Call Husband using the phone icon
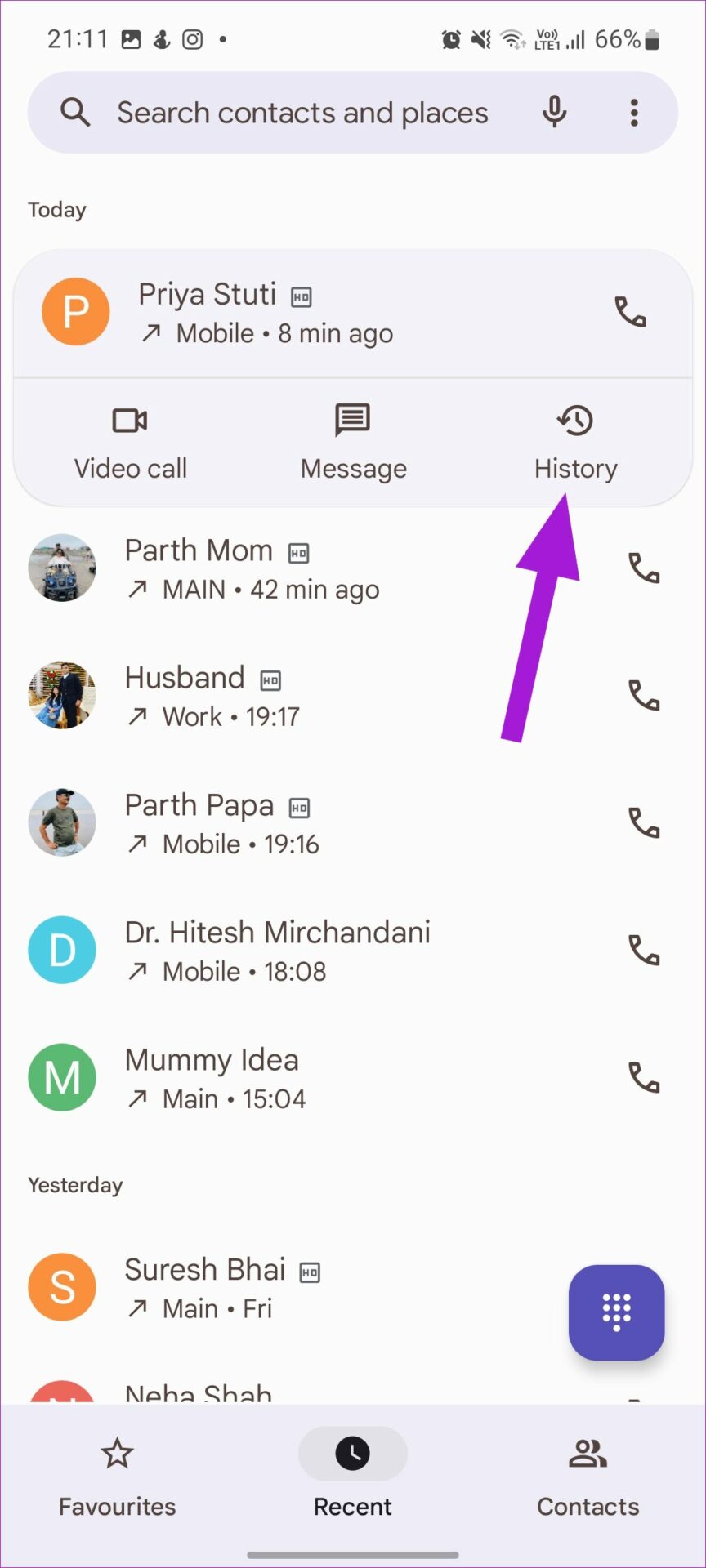The width and height of the screenshot is (706, 1568). (643, 696)
